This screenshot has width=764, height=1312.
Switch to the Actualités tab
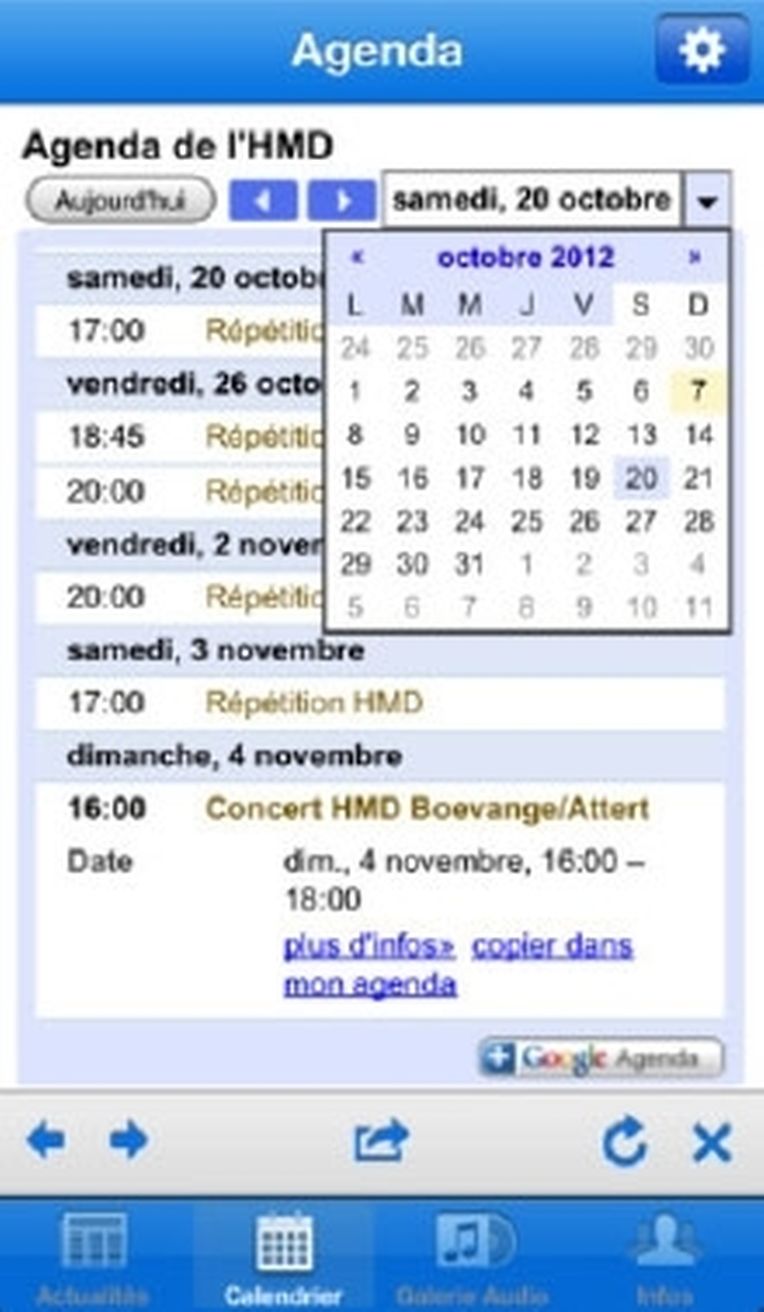(93, 1256)
